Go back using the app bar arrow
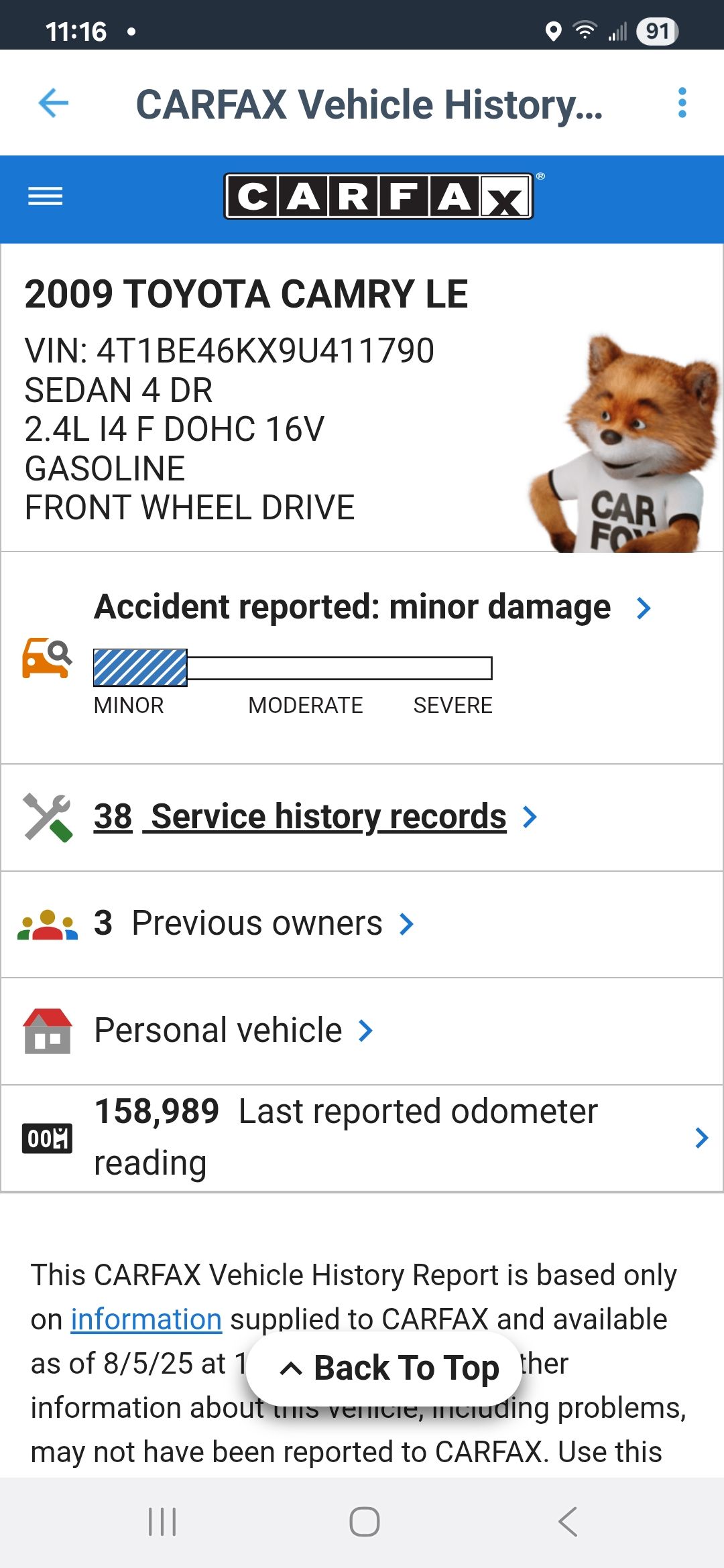The image size is (724, 1568). click(x=54, y=103)
